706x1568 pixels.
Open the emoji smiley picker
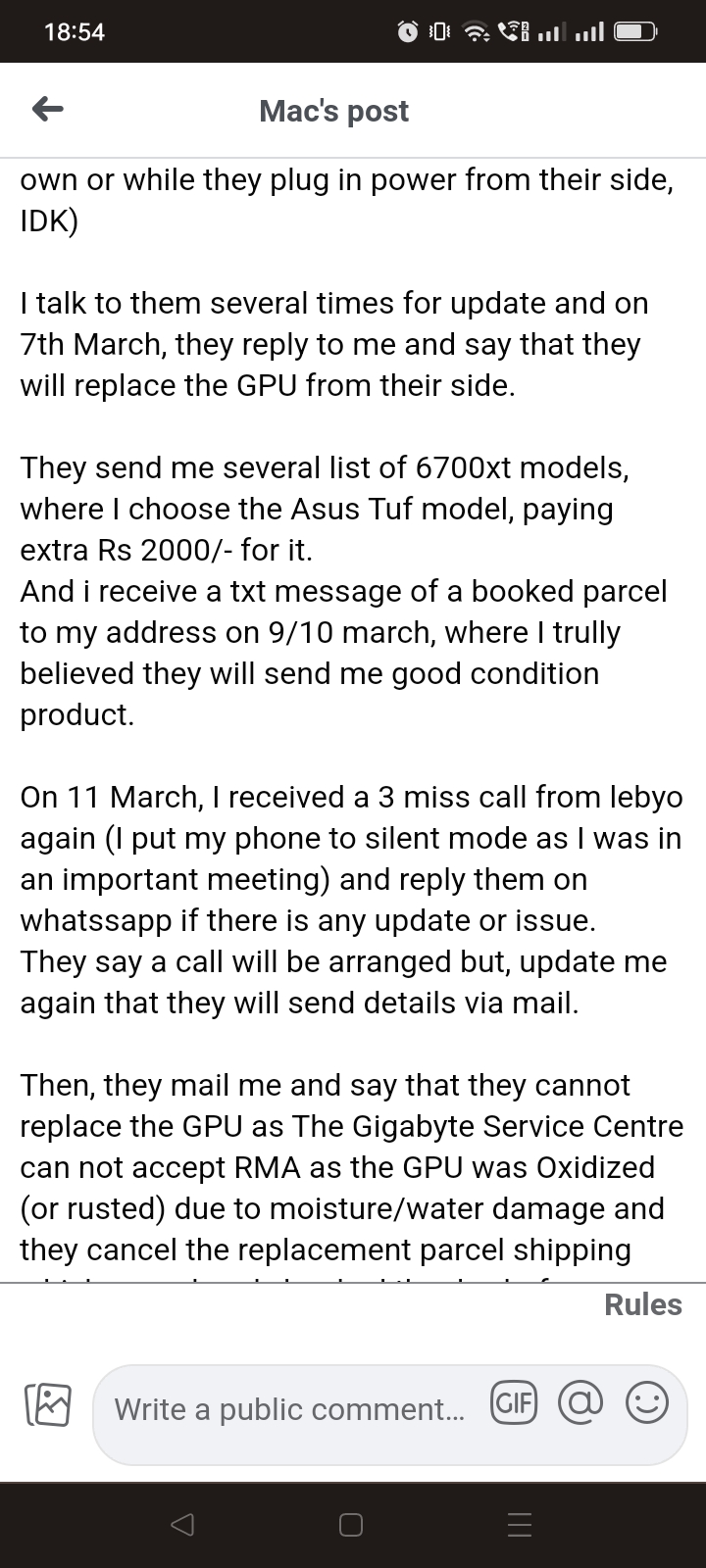(x=647, y=1403)
